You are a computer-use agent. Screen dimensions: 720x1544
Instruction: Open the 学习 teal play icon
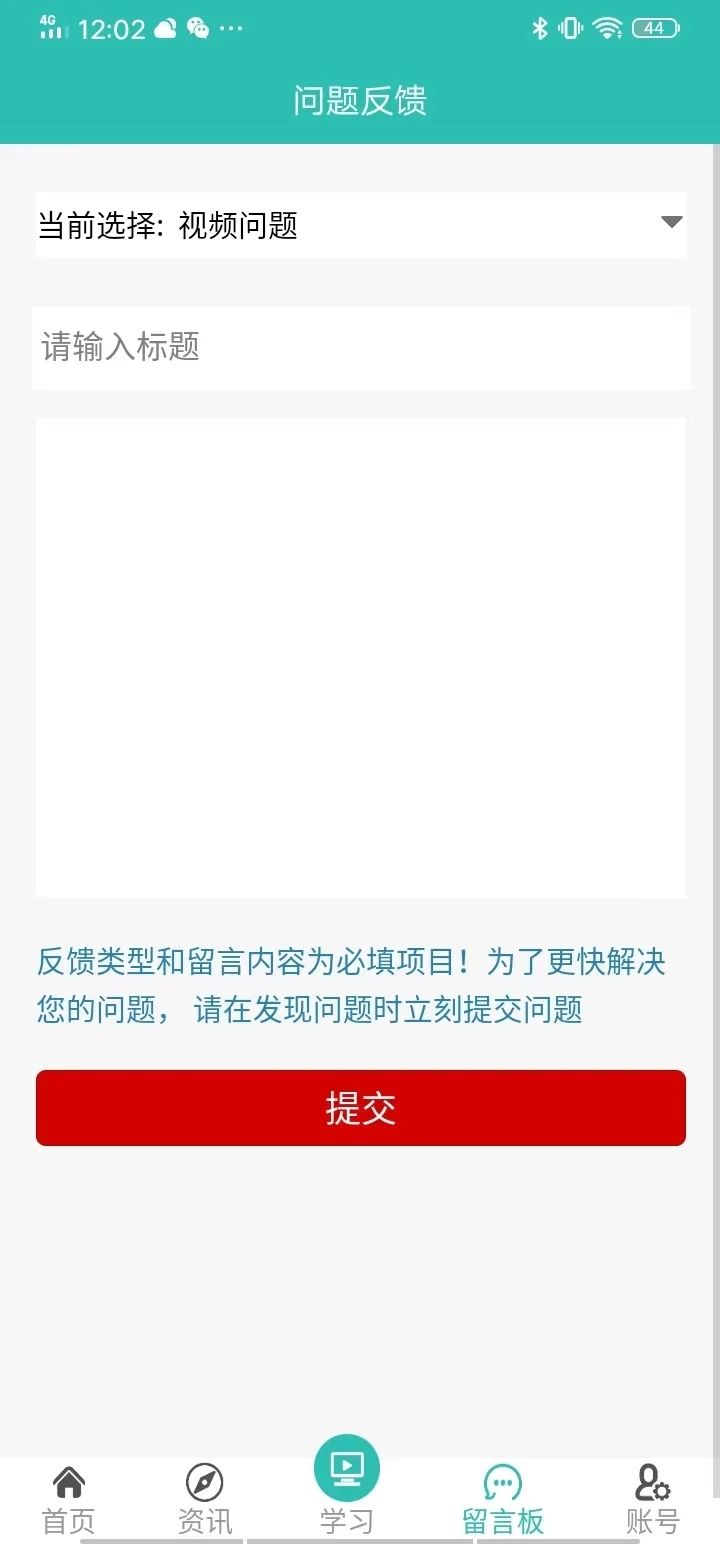tap(345, 1468)
